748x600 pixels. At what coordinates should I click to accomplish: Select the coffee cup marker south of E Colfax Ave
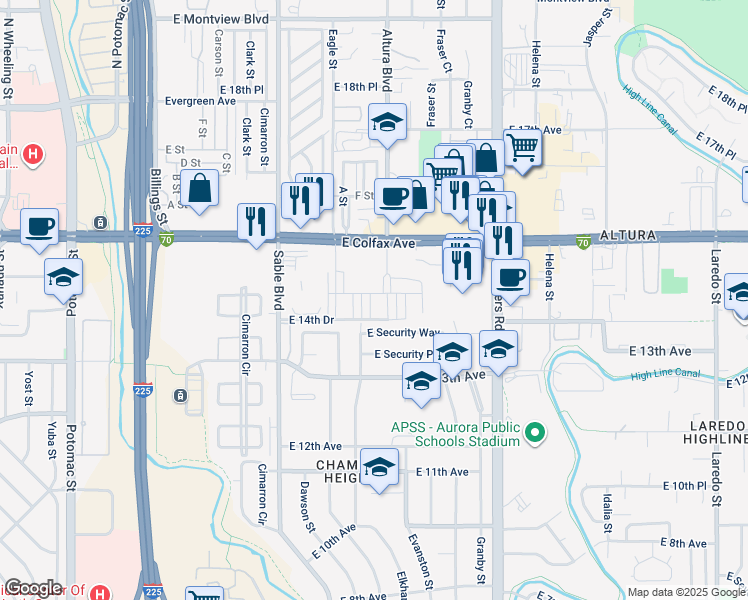(x=510, y=277)
